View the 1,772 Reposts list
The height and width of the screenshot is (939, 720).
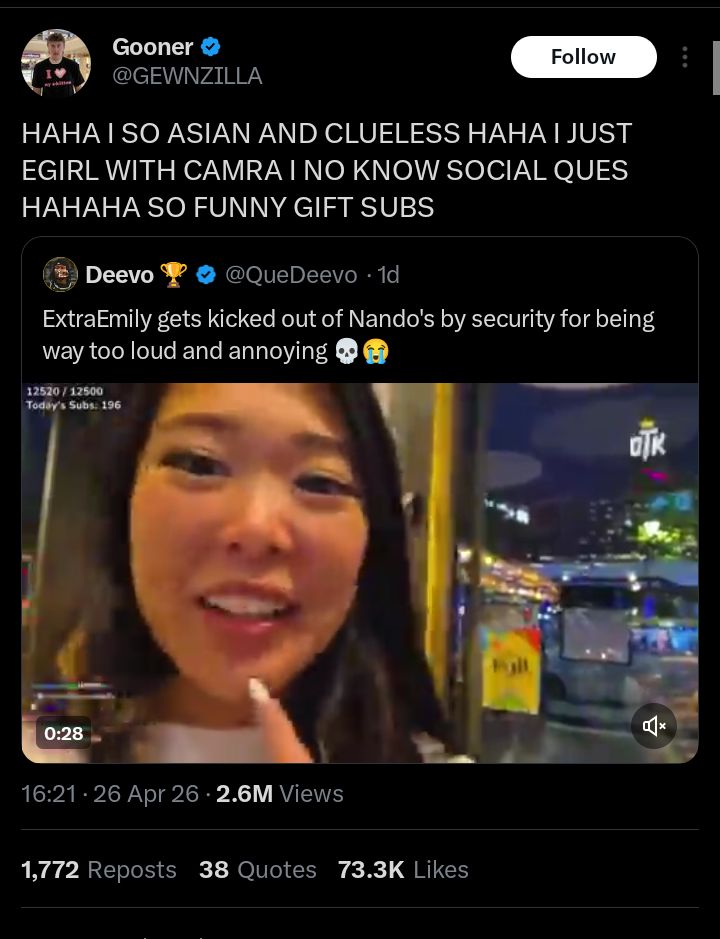coord(99,870)
